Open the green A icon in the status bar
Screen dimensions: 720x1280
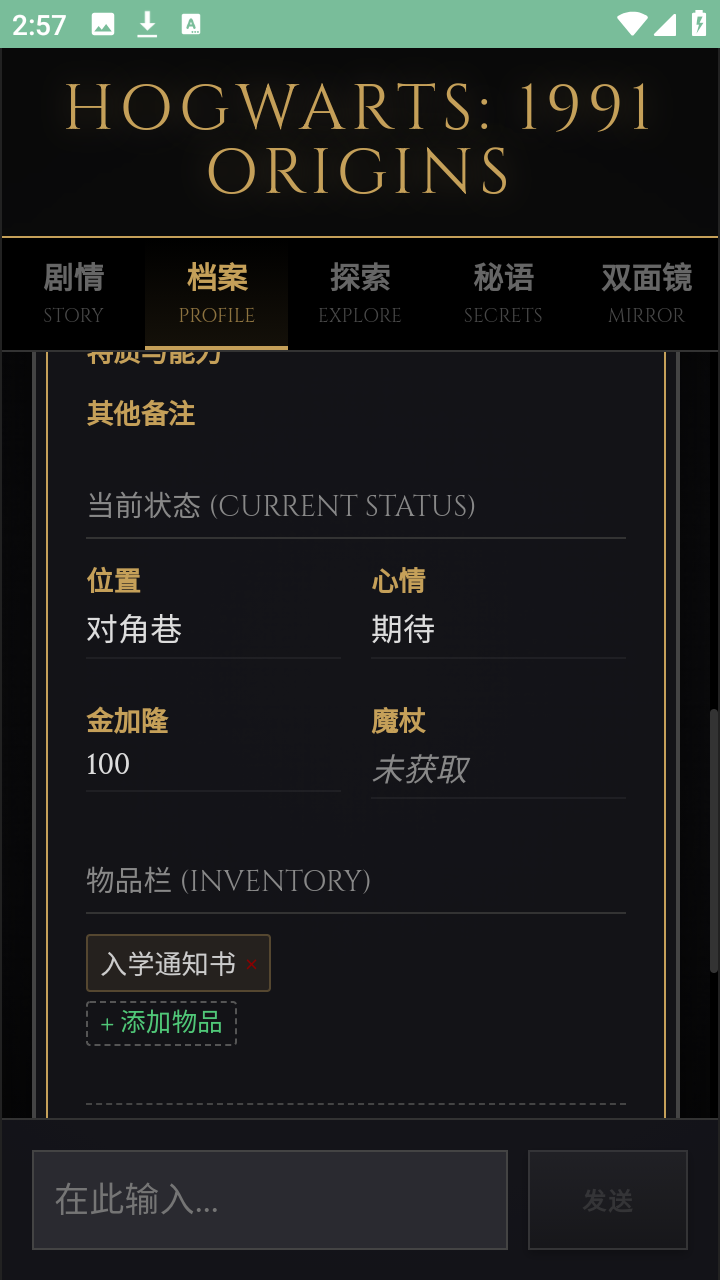[x=190, y=25]
